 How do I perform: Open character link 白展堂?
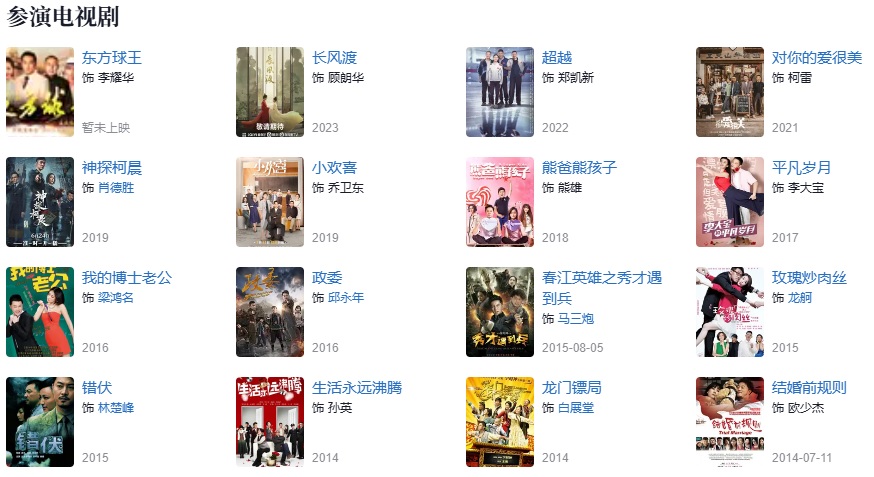[x=576, y=408]
